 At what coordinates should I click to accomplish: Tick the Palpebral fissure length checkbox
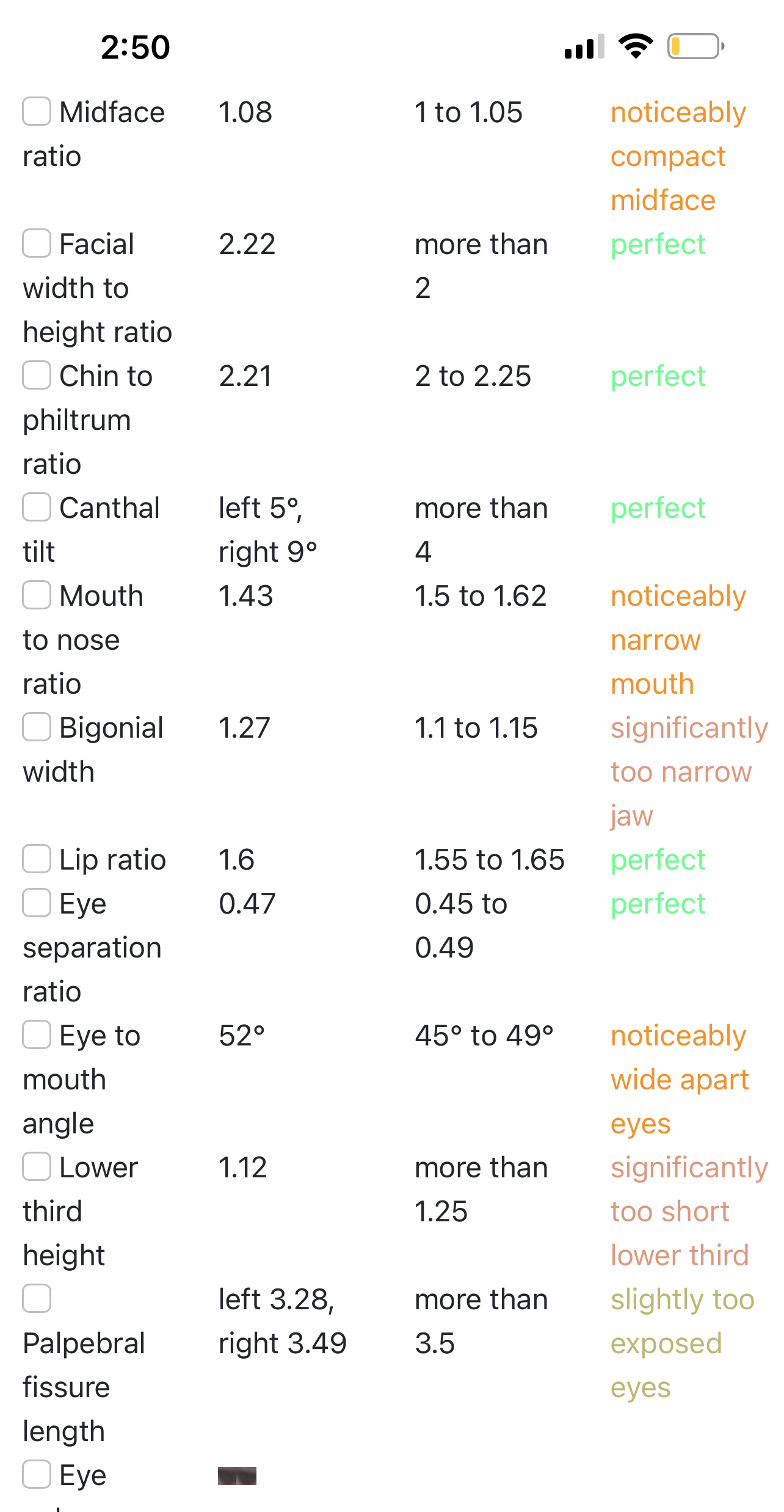point(37,1298)
